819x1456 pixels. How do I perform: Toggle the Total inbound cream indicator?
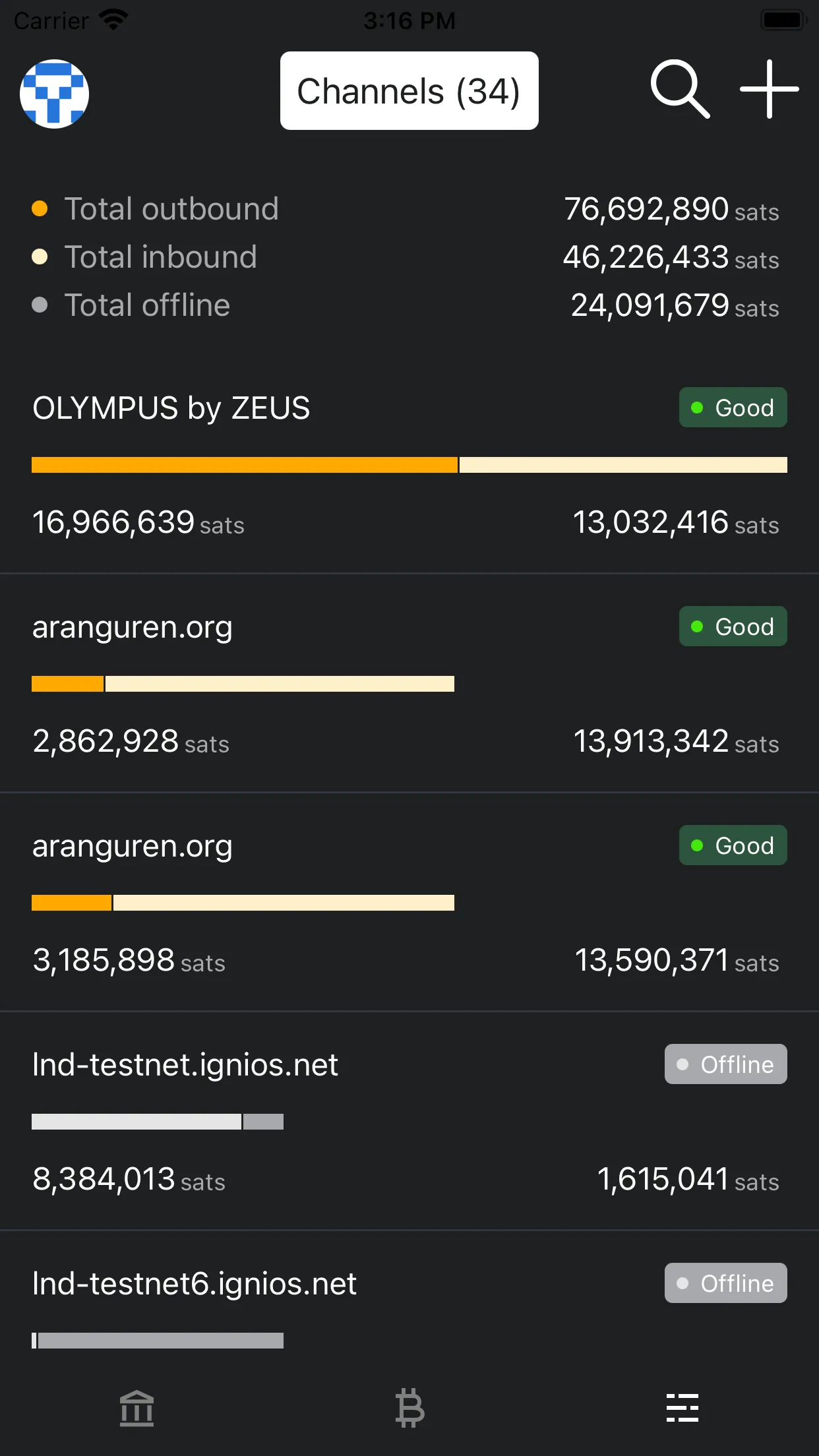coord(41,257)
